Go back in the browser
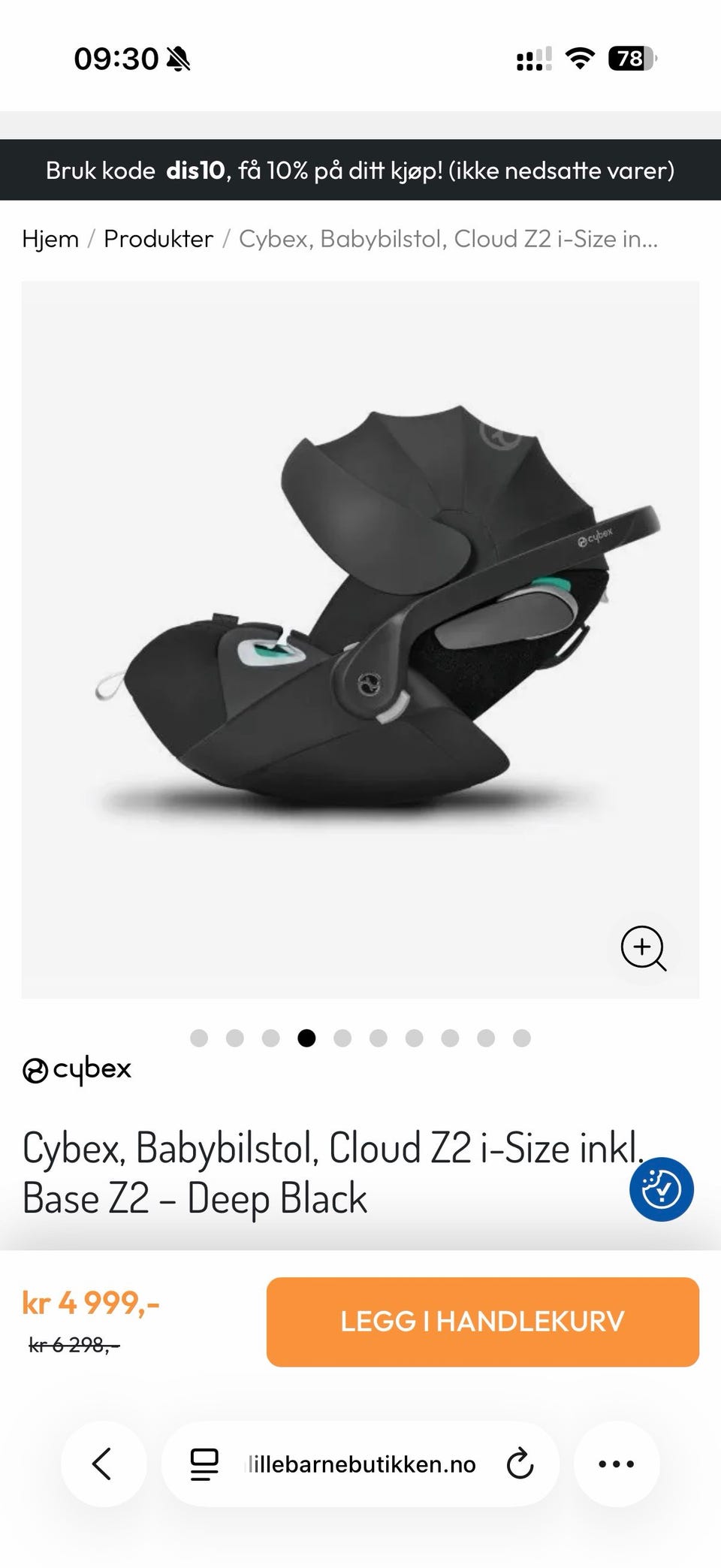The width and height of the screenshot is (721, 1568). tap(103, 1464)
